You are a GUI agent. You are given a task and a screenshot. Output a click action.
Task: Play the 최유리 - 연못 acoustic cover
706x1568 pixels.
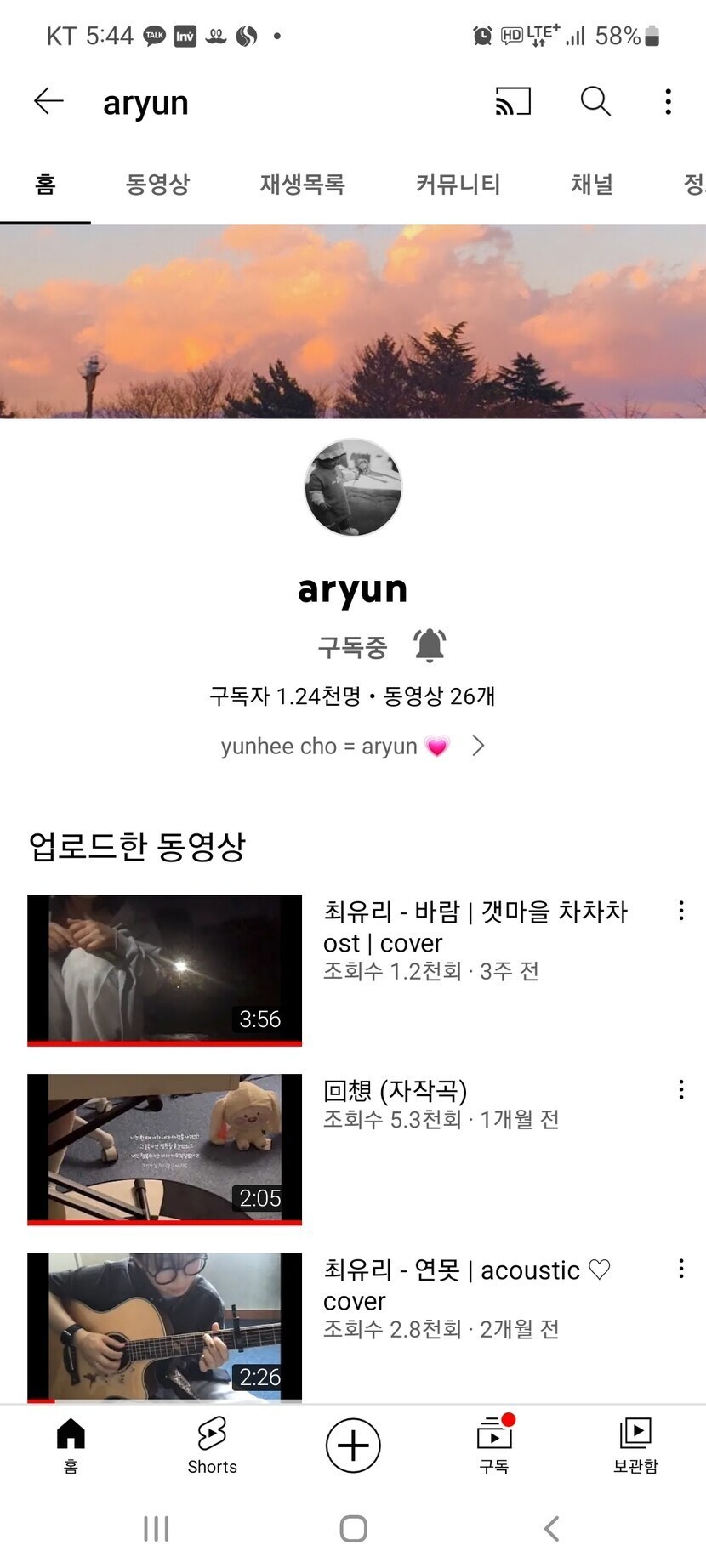pos(165,1327)
